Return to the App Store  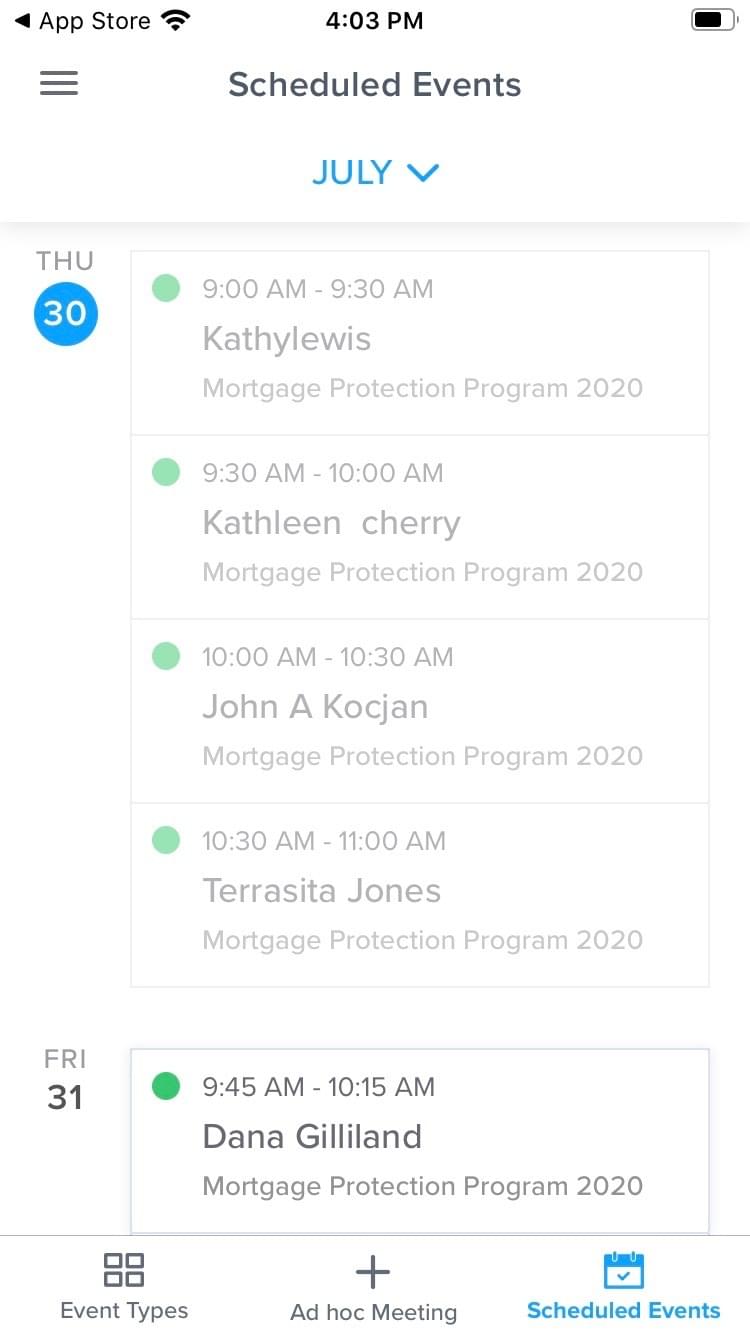(83, 21)
